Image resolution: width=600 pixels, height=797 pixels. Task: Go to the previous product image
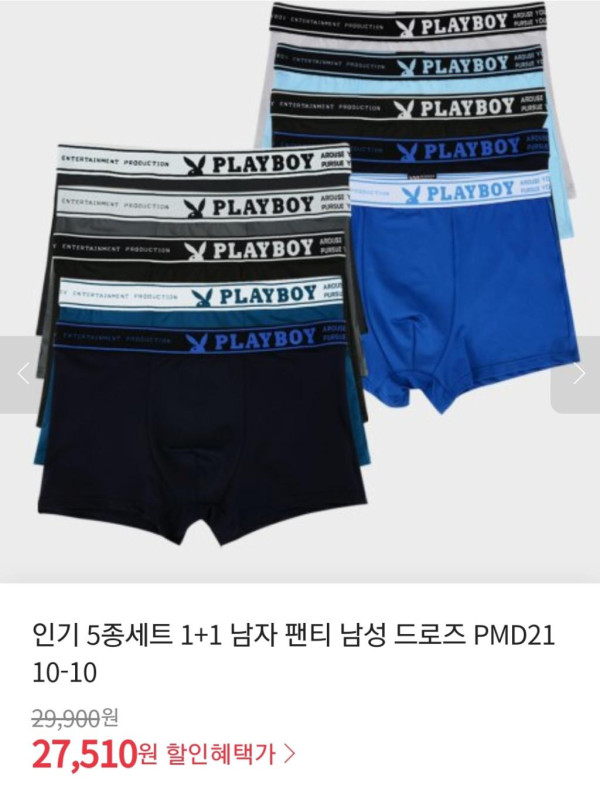pos(23,374)
